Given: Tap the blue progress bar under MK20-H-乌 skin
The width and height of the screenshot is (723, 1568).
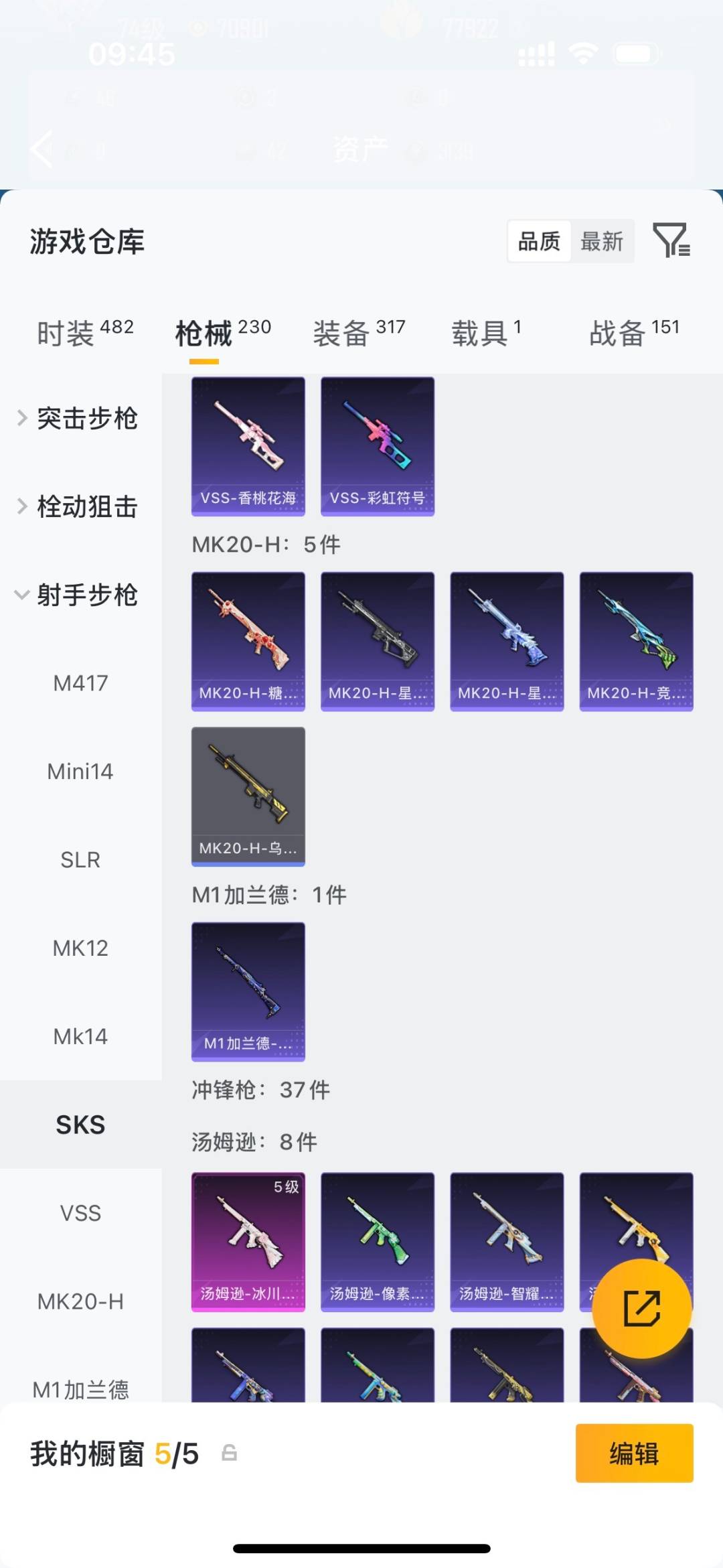Looking at the screenshot, I should 248,864.
